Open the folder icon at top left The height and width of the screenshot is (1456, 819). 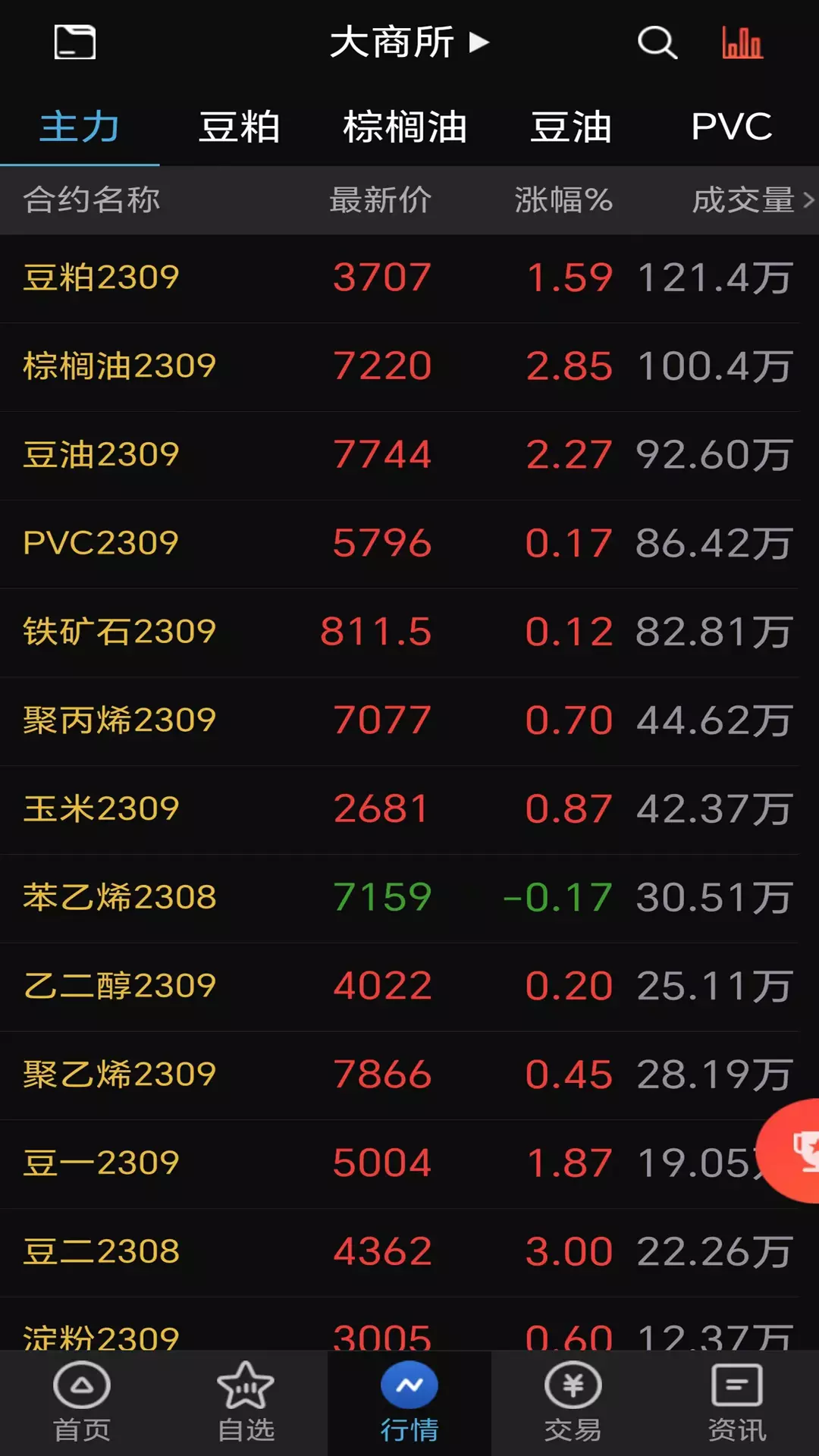[75, 42]
